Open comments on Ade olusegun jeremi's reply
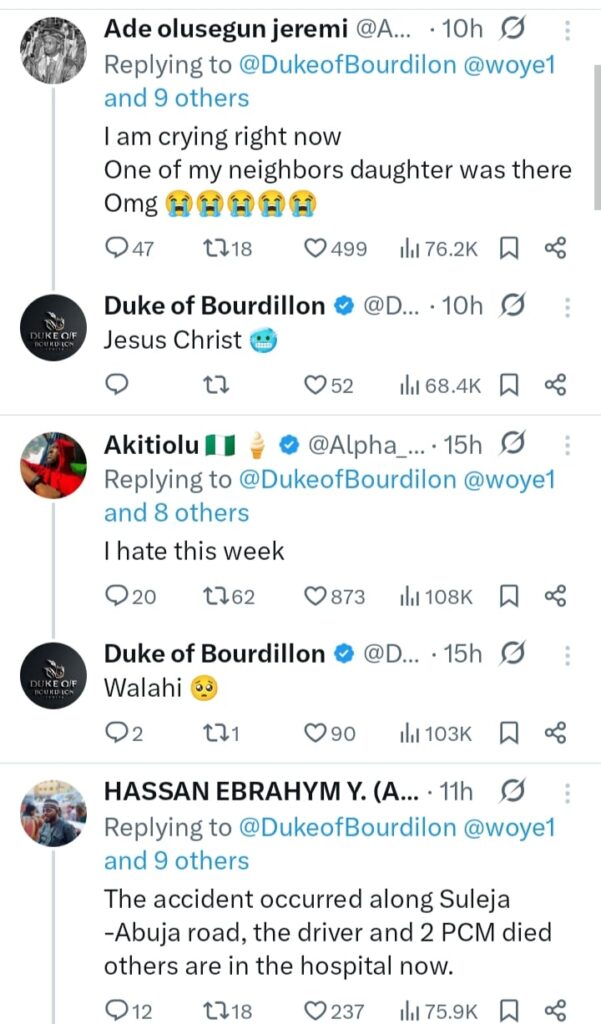Viewport: 601px width, 1024px height. pyautogui.click(x=118, y=248)
